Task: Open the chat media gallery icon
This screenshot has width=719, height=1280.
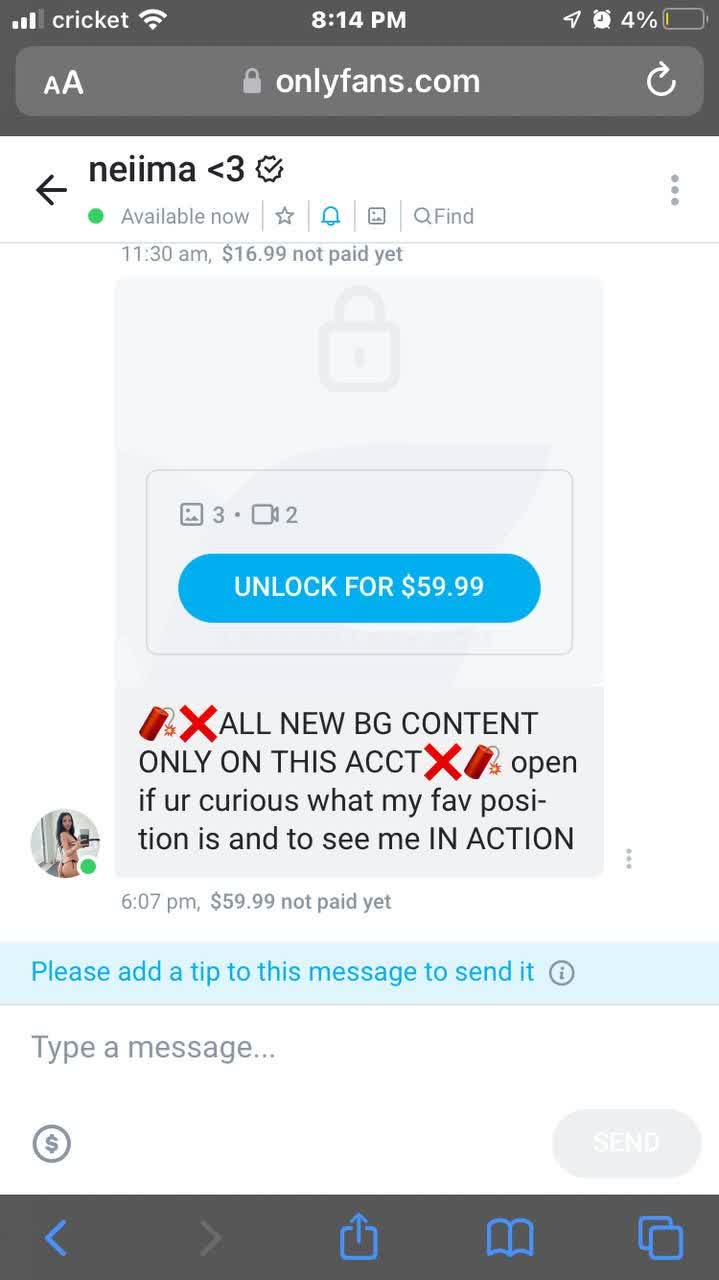Action: [x=377, y=216]
